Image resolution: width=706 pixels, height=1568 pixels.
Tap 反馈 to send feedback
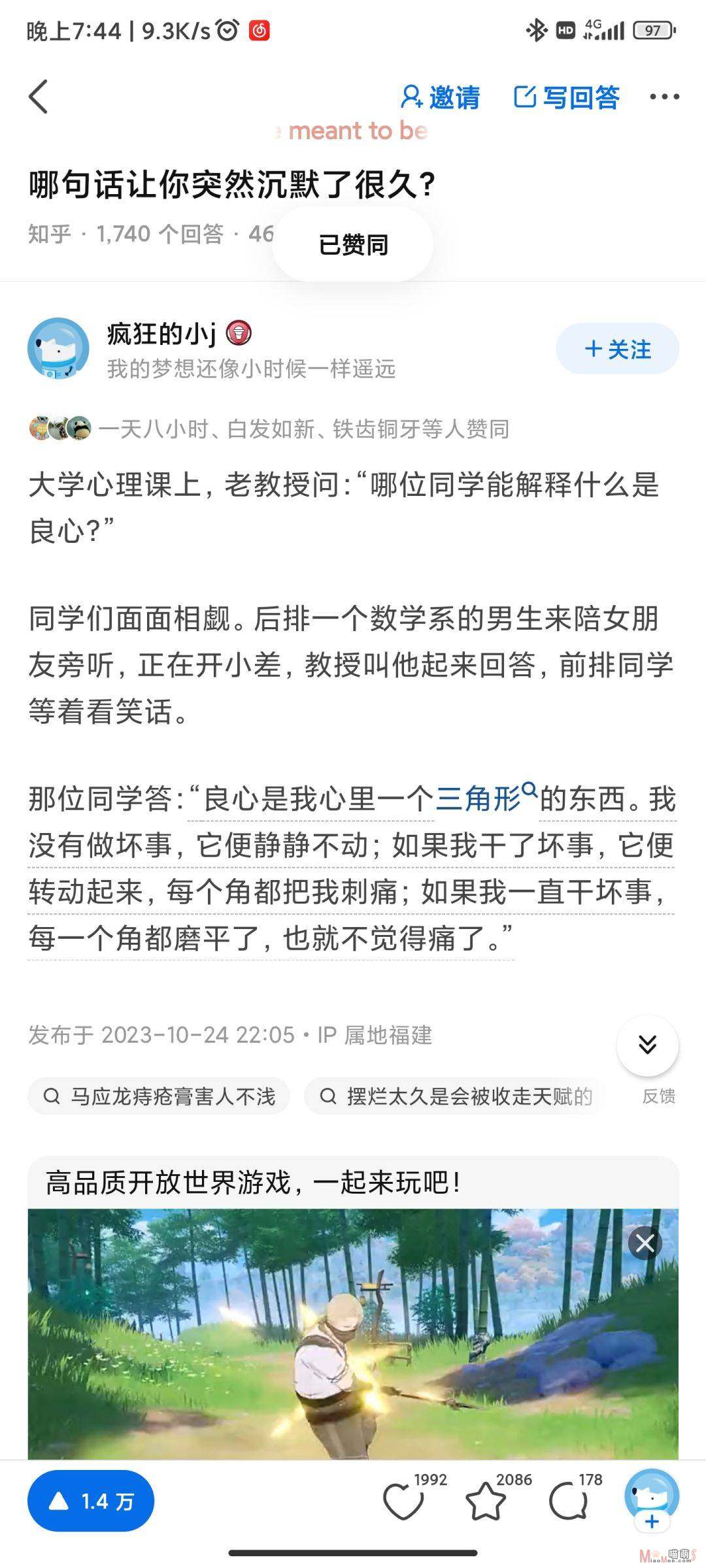tap(658, 1096)
